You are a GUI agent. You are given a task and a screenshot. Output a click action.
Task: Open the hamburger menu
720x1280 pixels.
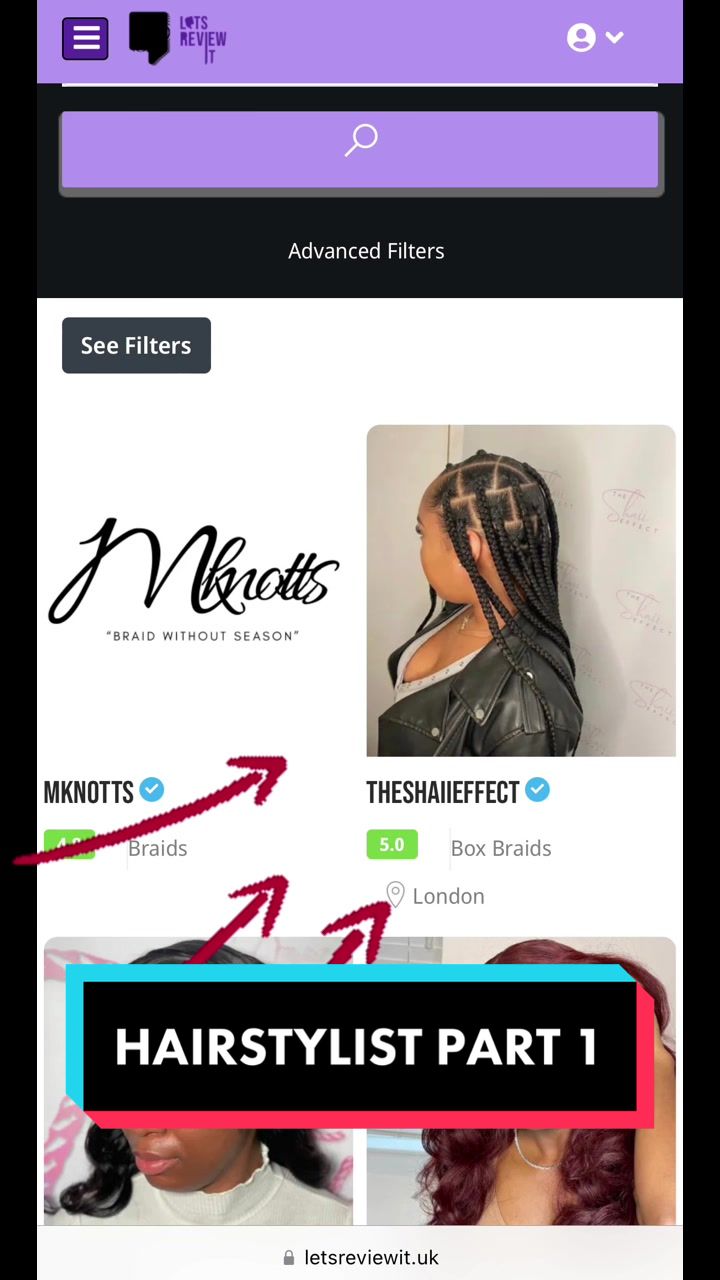point(85,39)
